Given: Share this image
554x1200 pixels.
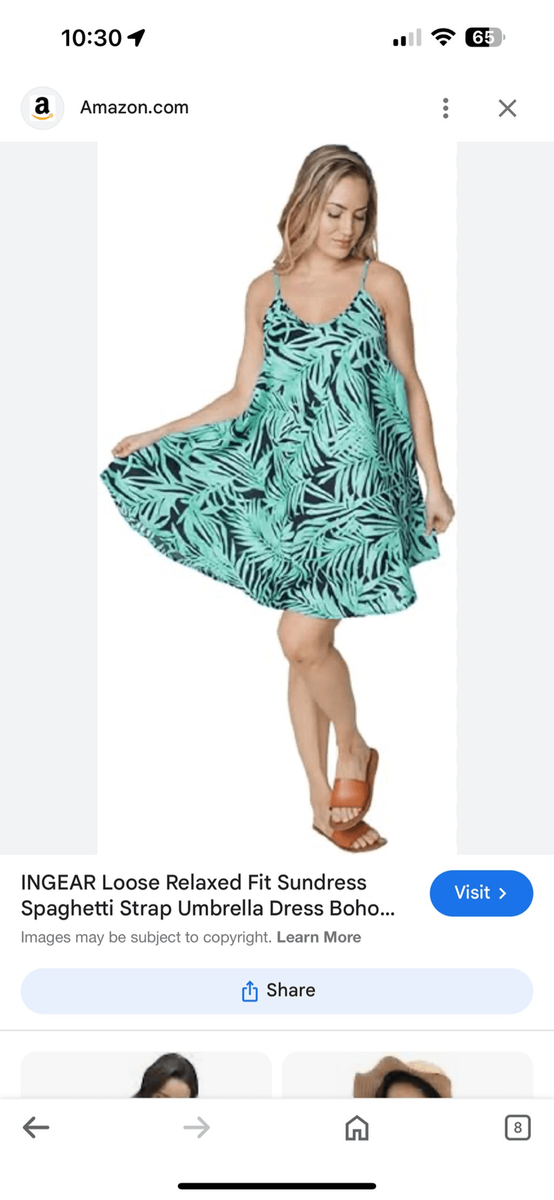Looking at the screenshot, I should 277,991.
